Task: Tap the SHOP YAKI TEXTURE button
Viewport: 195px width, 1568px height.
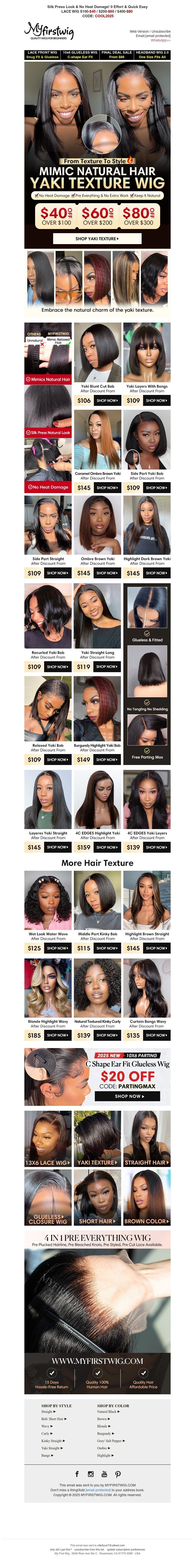Action: pyautogui.click(x=97, y=239)
